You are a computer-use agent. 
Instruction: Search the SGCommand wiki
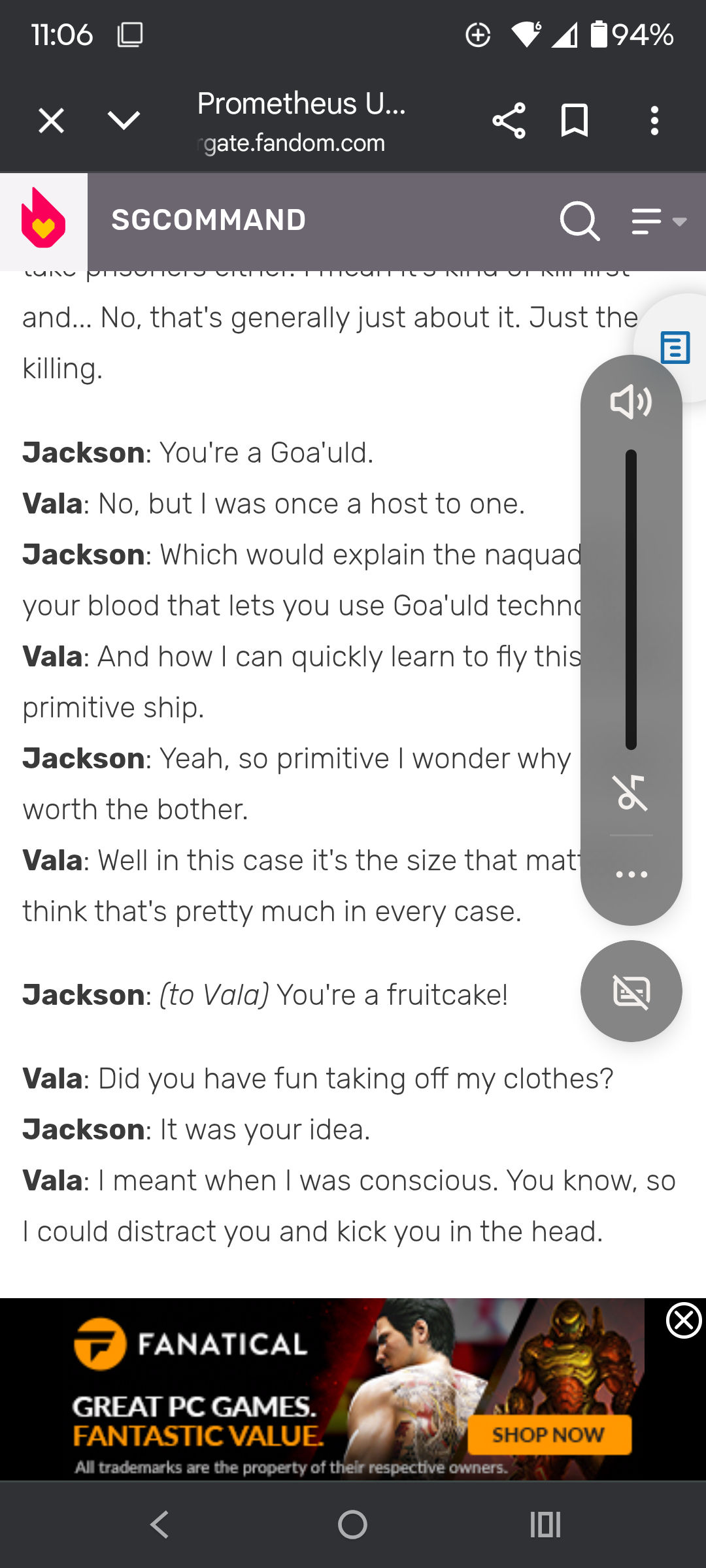[x=580, y=221]
